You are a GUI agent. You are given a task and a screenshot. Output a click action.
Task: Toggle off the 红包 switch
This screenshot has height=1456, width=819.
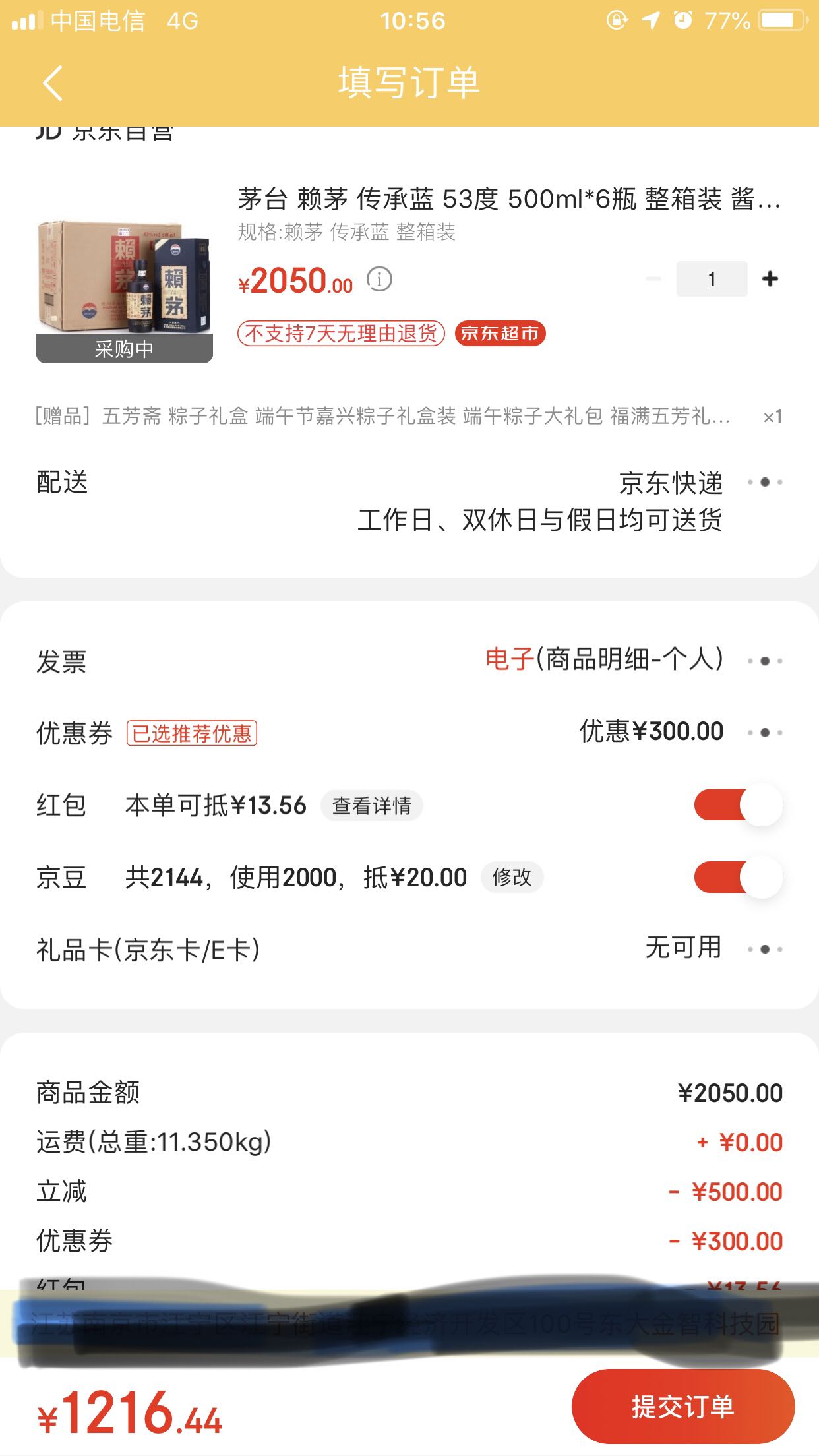pyautogui.click(x=738, y=805)
